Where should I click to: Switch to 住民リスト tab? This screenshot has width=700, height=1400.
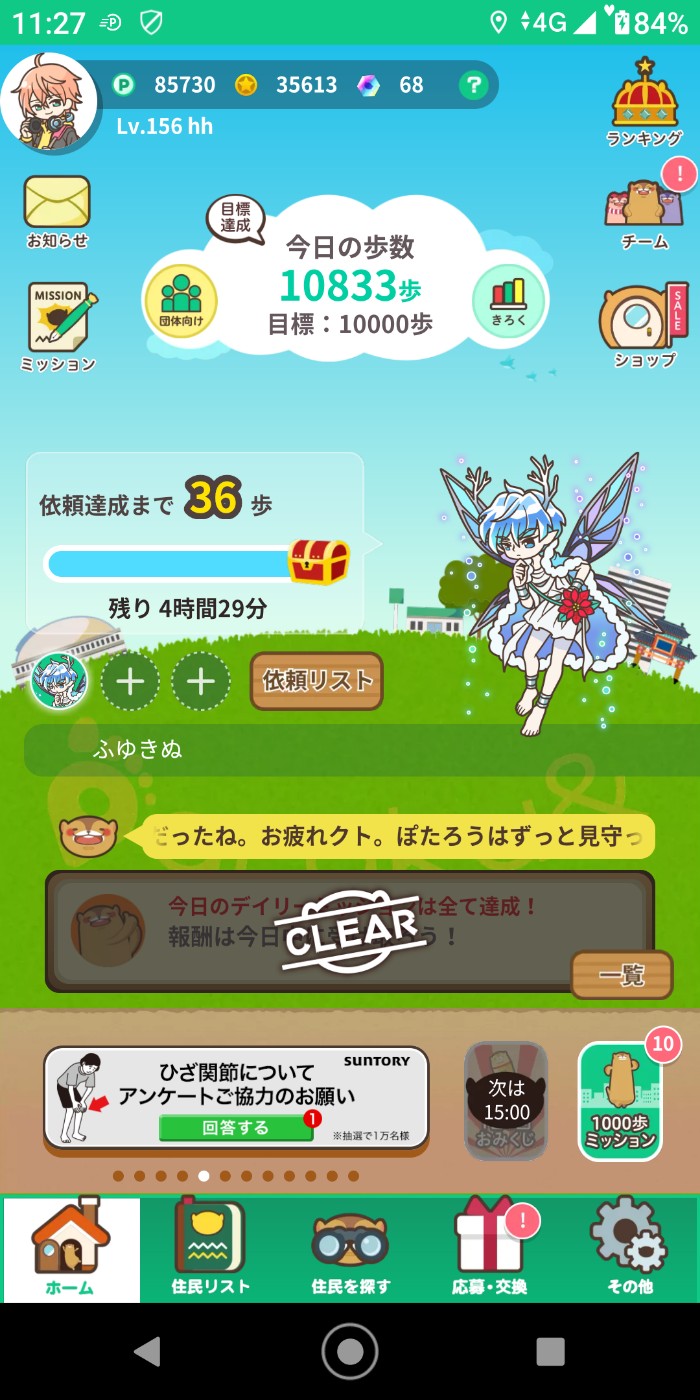click(x=210, y=1250)
